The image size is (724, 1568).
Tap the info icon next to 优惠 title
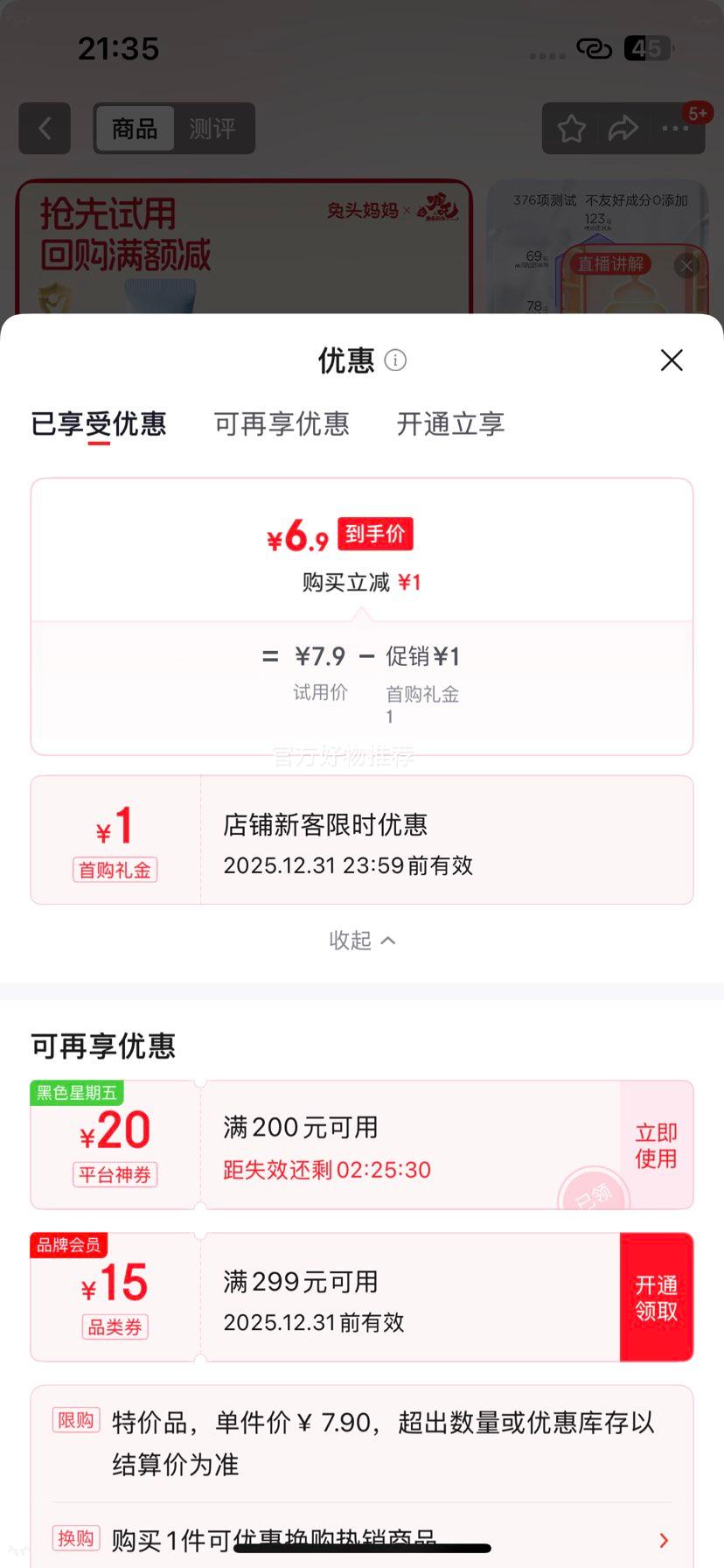395,360
